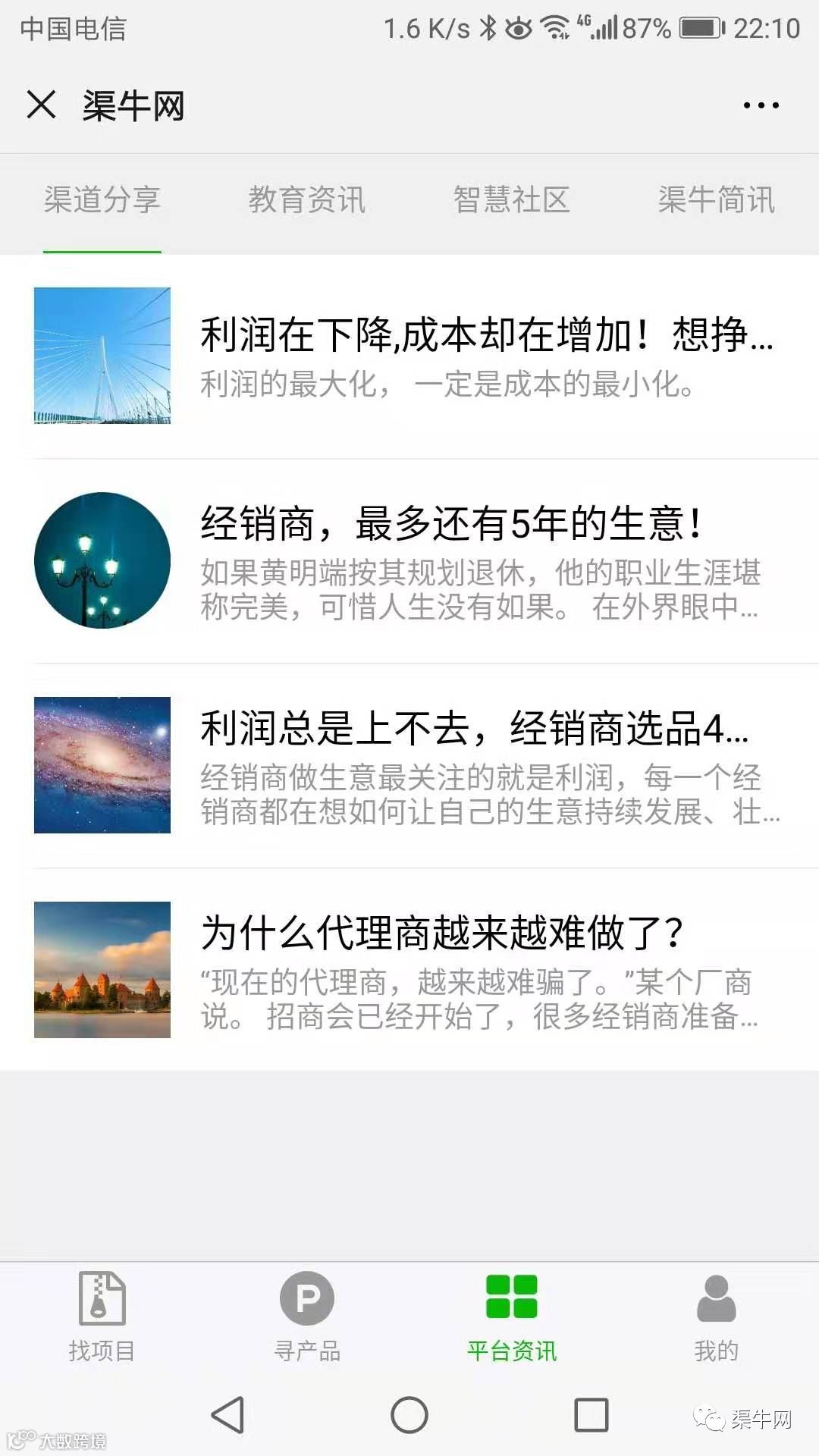819x1456 pixels.
Task: Open the 我的 profile tab
Action: coord(717,1316)
